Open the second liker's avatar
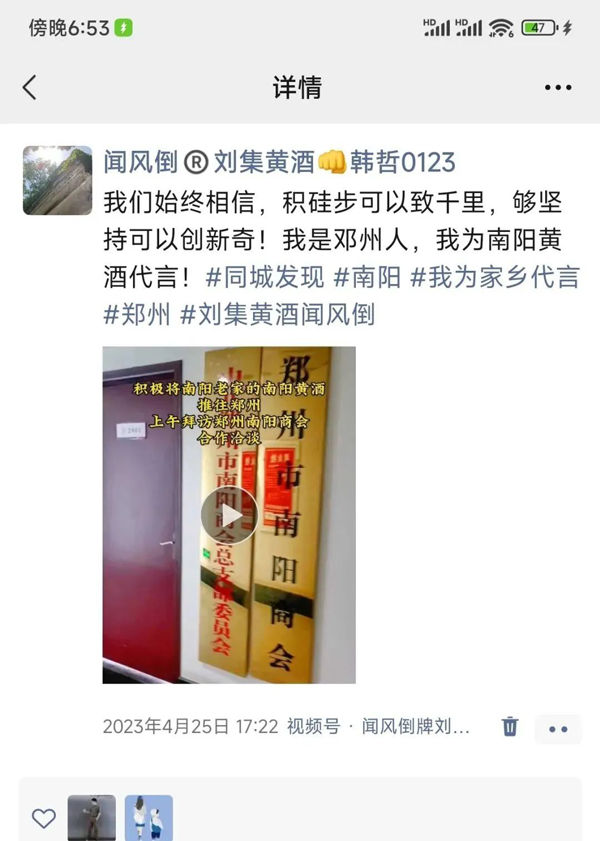Screen dimensions: 600x841 [x=149, y=818]
